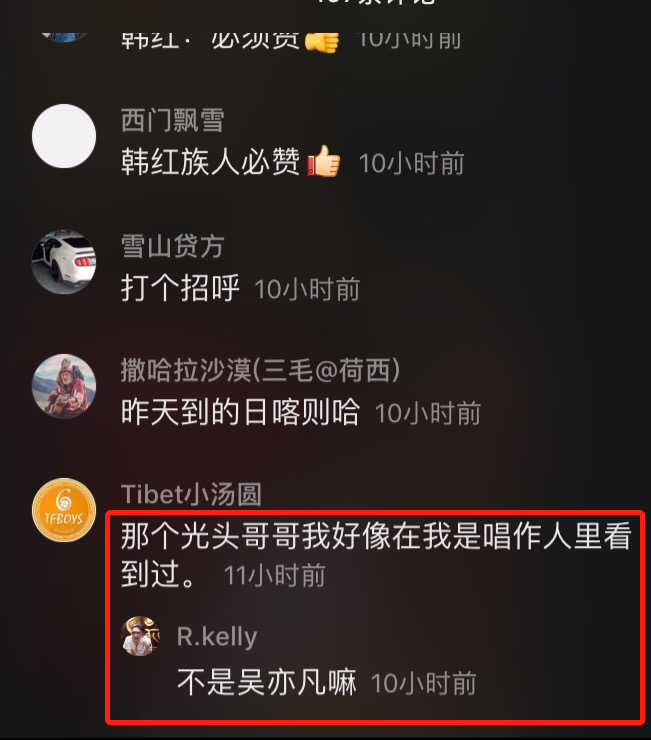This screenshot has width=651, height=740.
Task: Open the username Tibet小汤圆
Action: (x=192, y=494)
